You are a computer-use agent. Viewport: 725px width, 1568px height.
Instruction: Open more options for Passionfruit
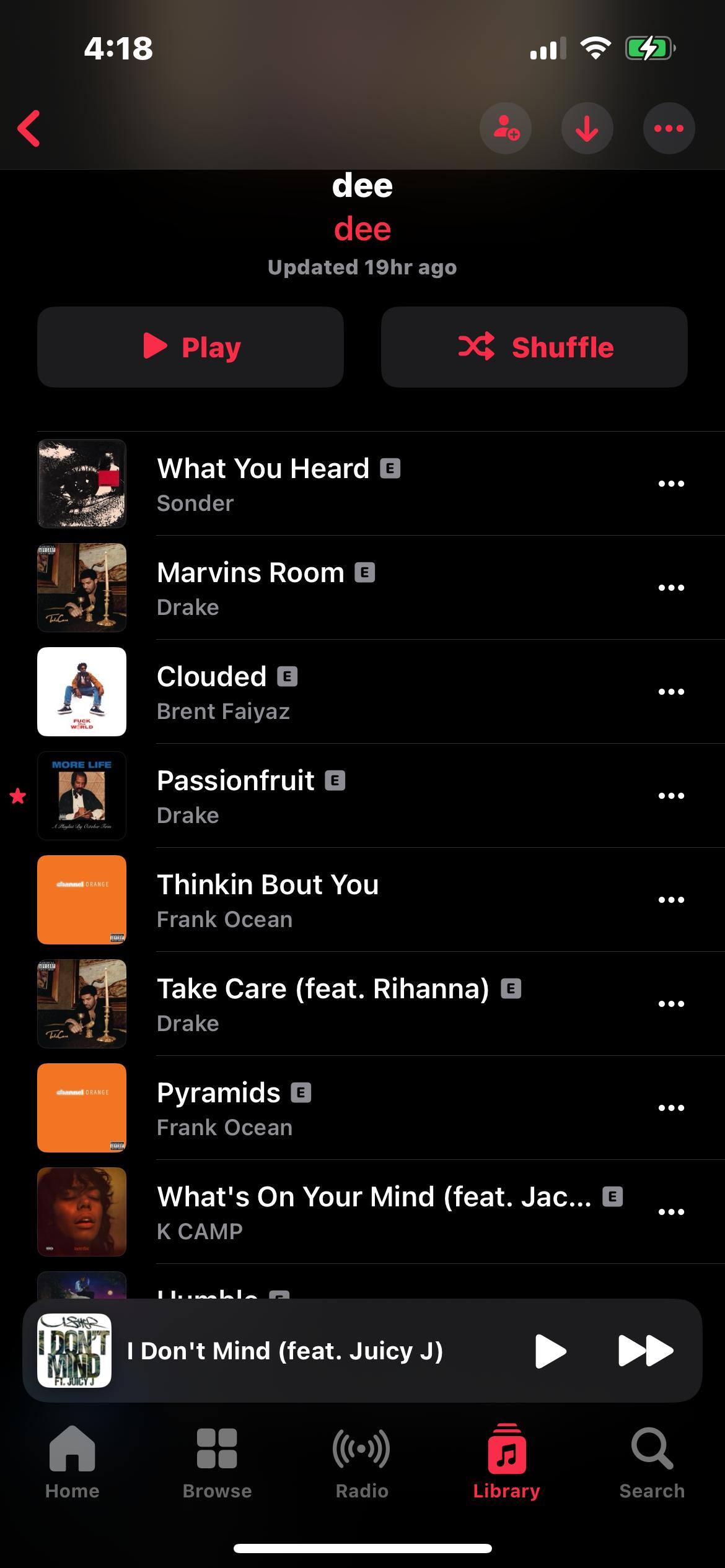click(671, 796)
